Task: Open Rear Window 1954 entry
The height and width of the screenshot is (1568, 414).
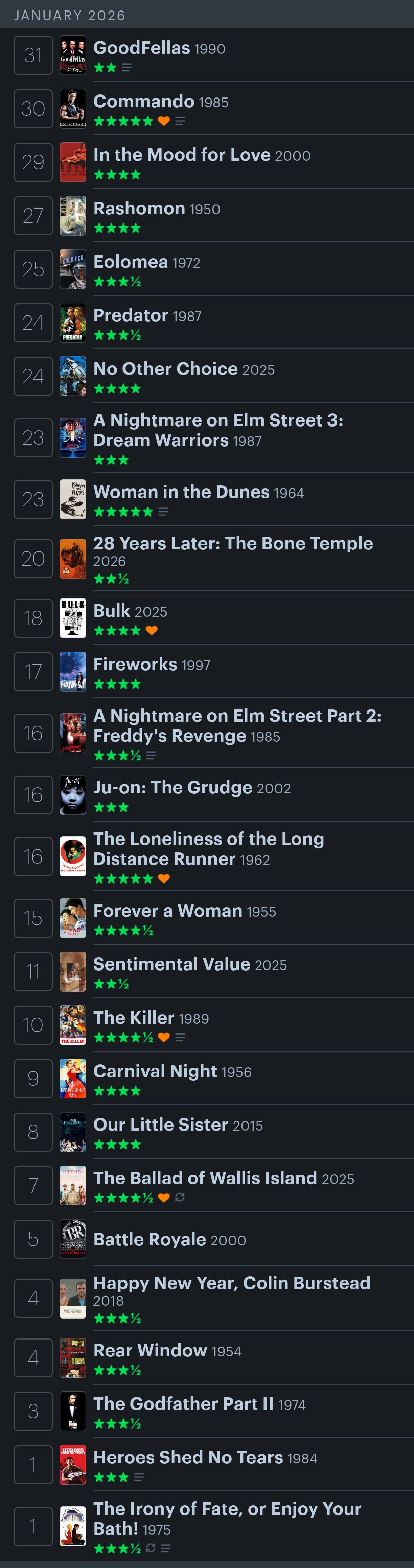Action: coord(150,1350)
